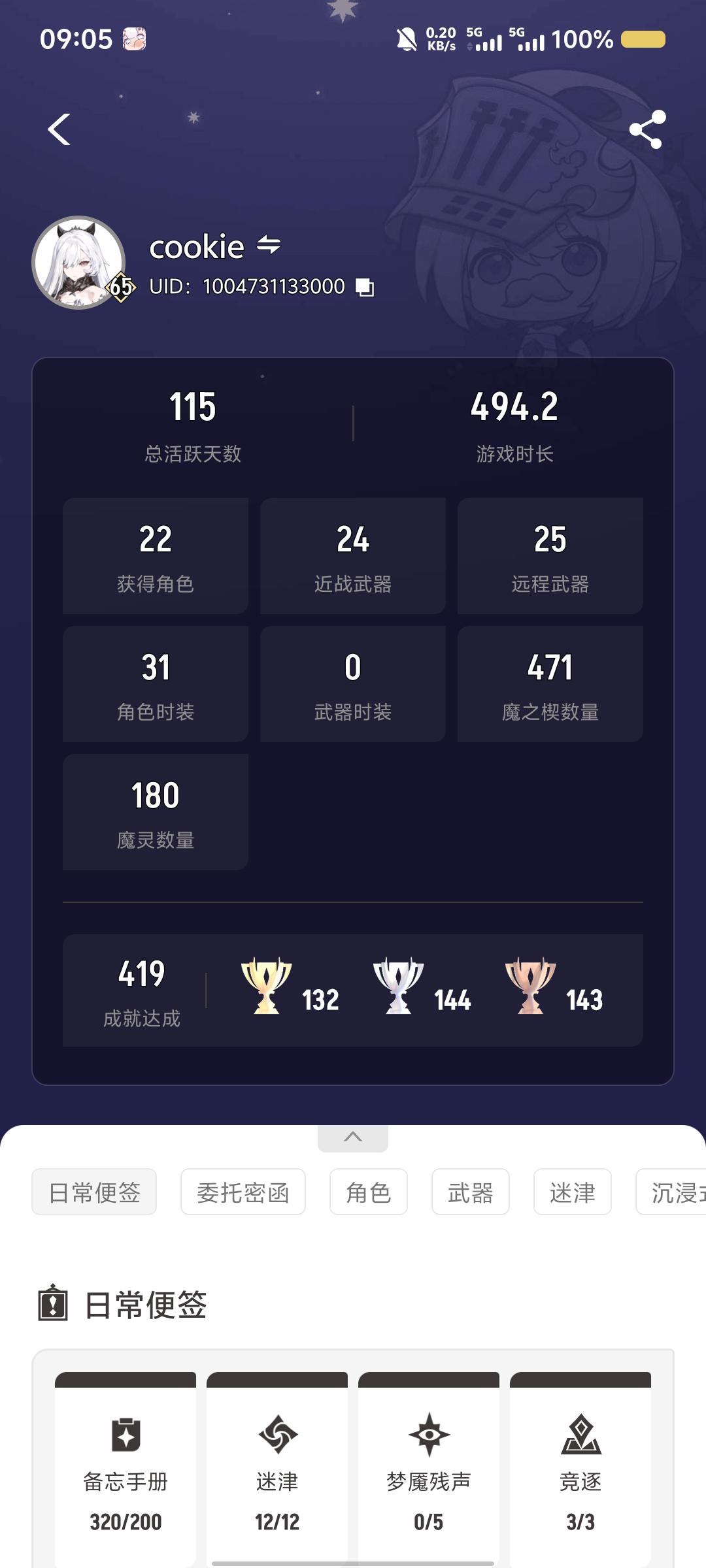Open the 备忘手册 320/200 card
This screenshot has height=1568, width=706.
coord(126,1470)
